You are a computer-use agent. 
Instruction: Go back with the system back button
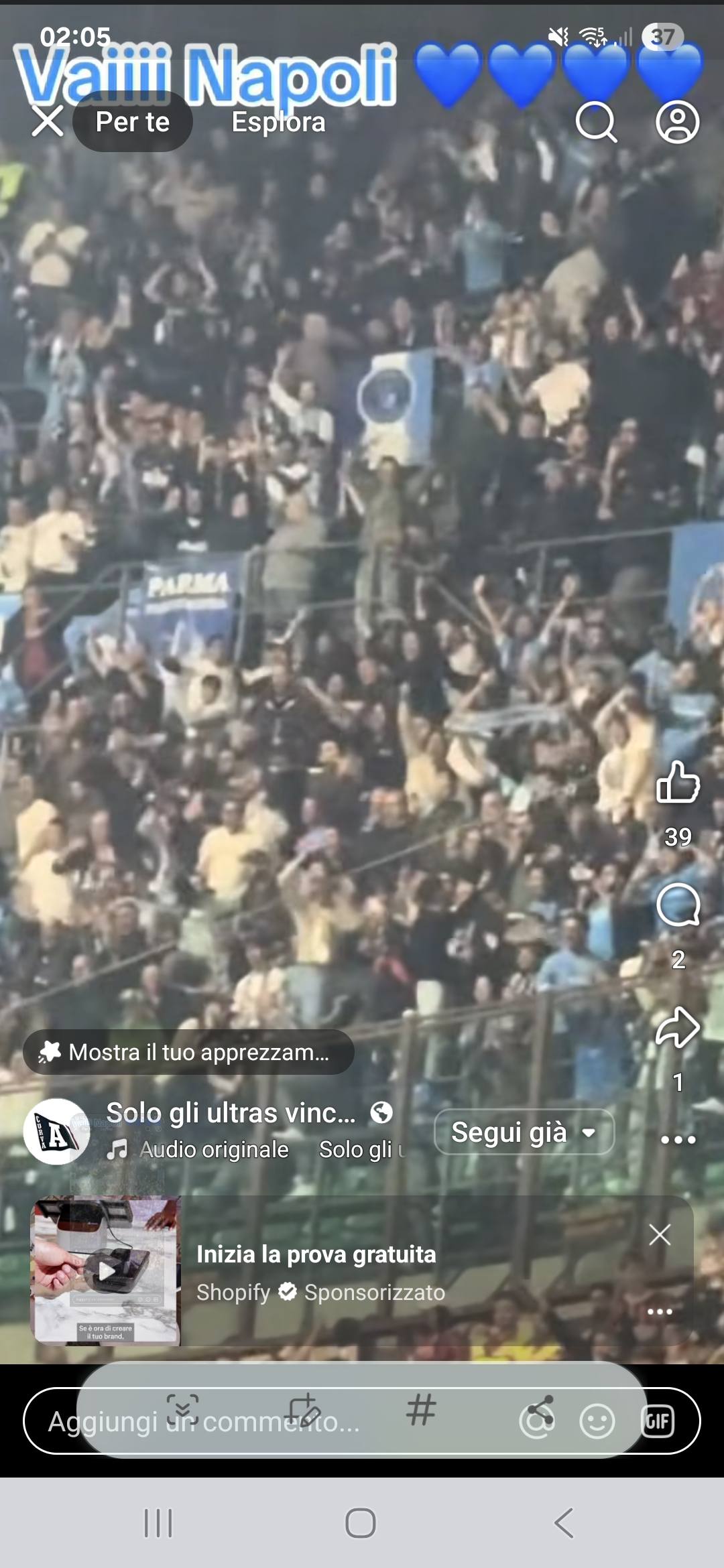564,1523
